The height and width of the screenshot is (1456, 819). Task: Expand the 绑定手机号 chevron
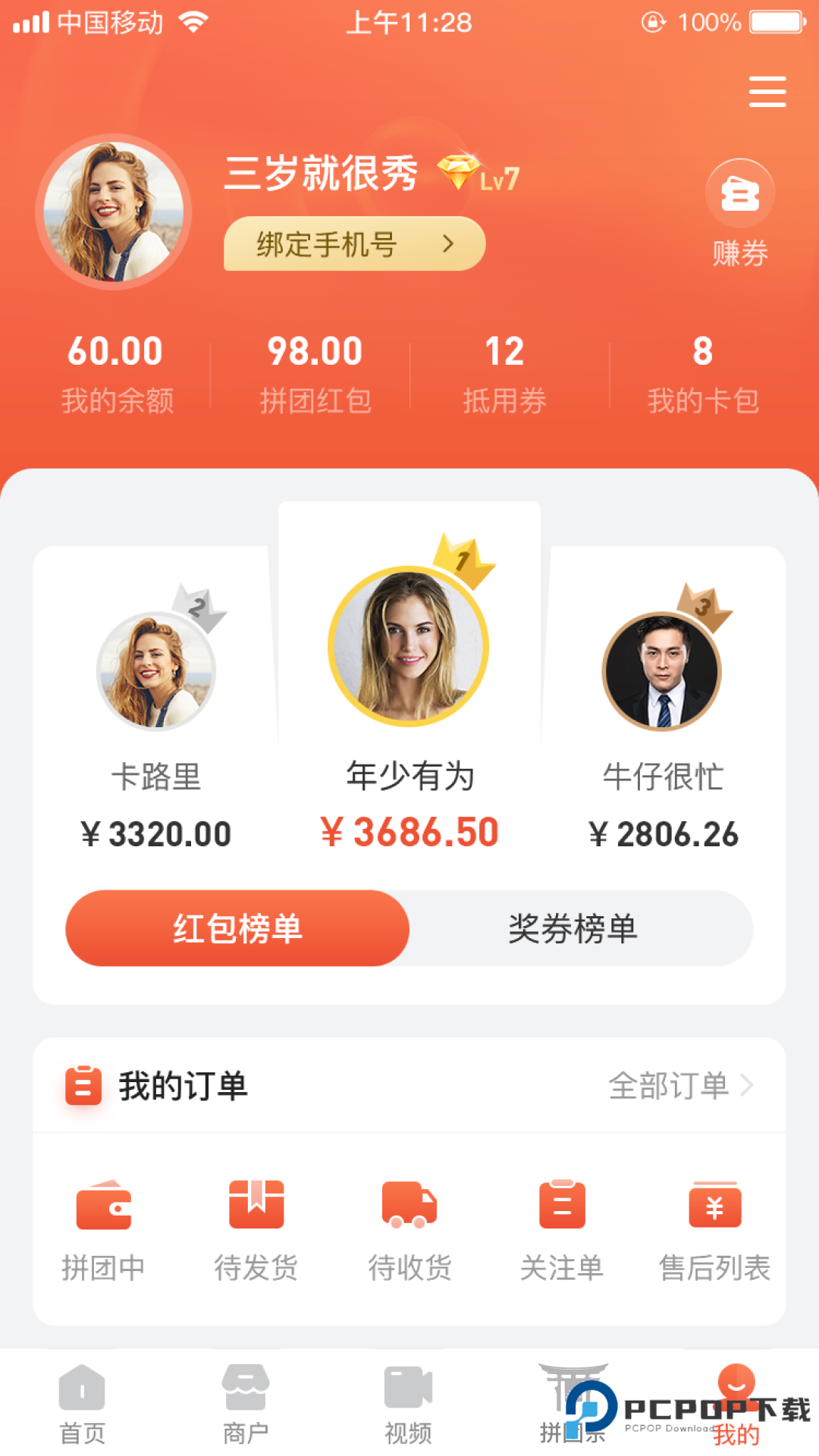[x=447, y=243]
